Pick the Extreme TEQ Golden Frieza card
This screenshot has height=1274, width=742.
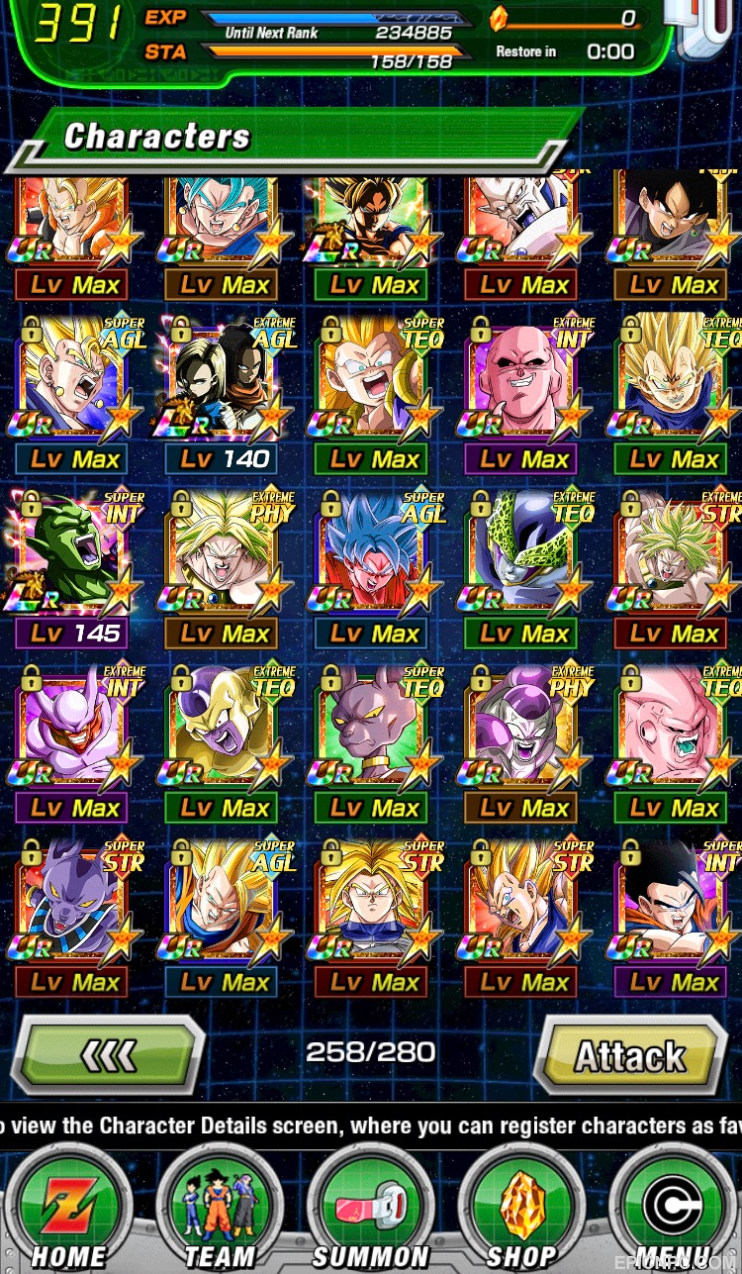221,744
